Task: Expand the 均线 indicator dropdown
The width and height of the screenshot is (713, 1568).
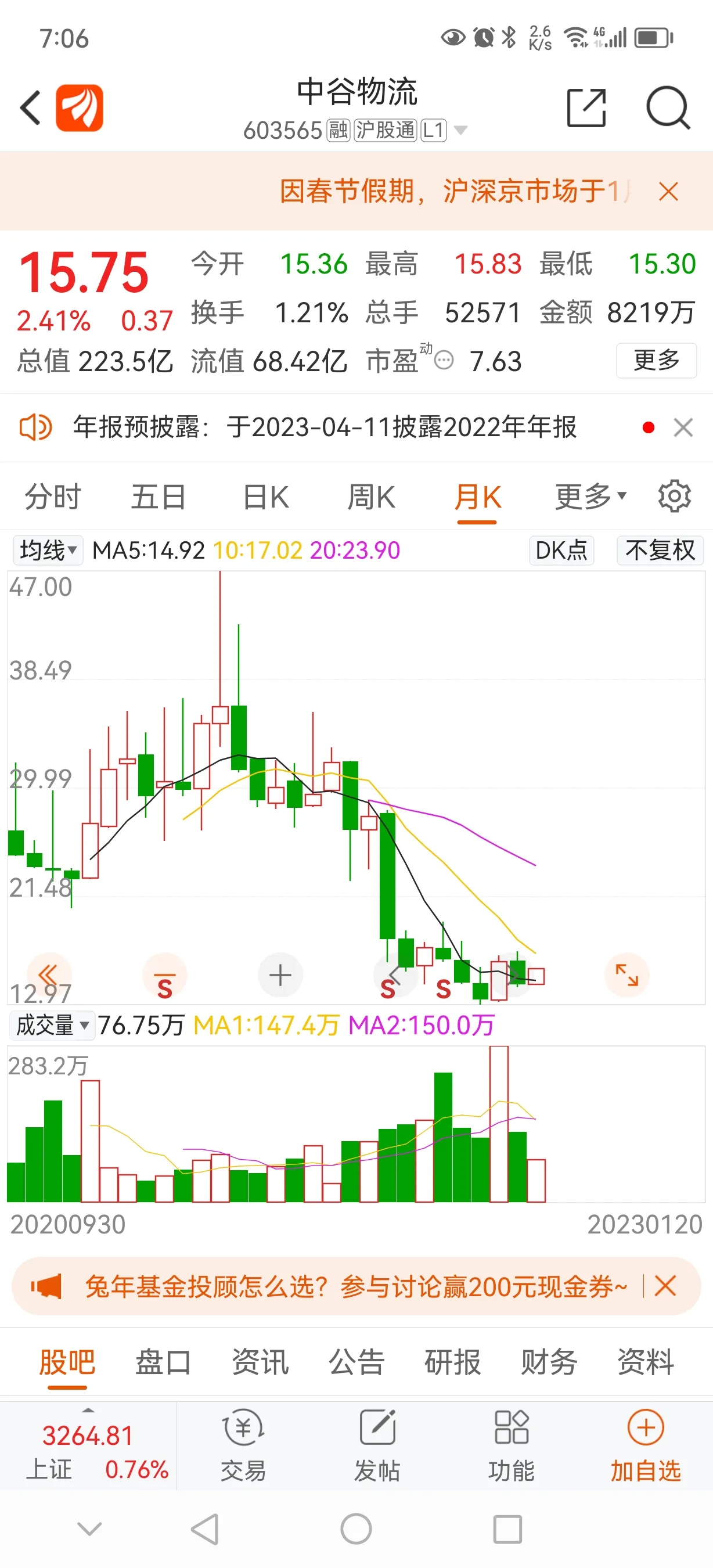Action: click(x=48, y=551)
